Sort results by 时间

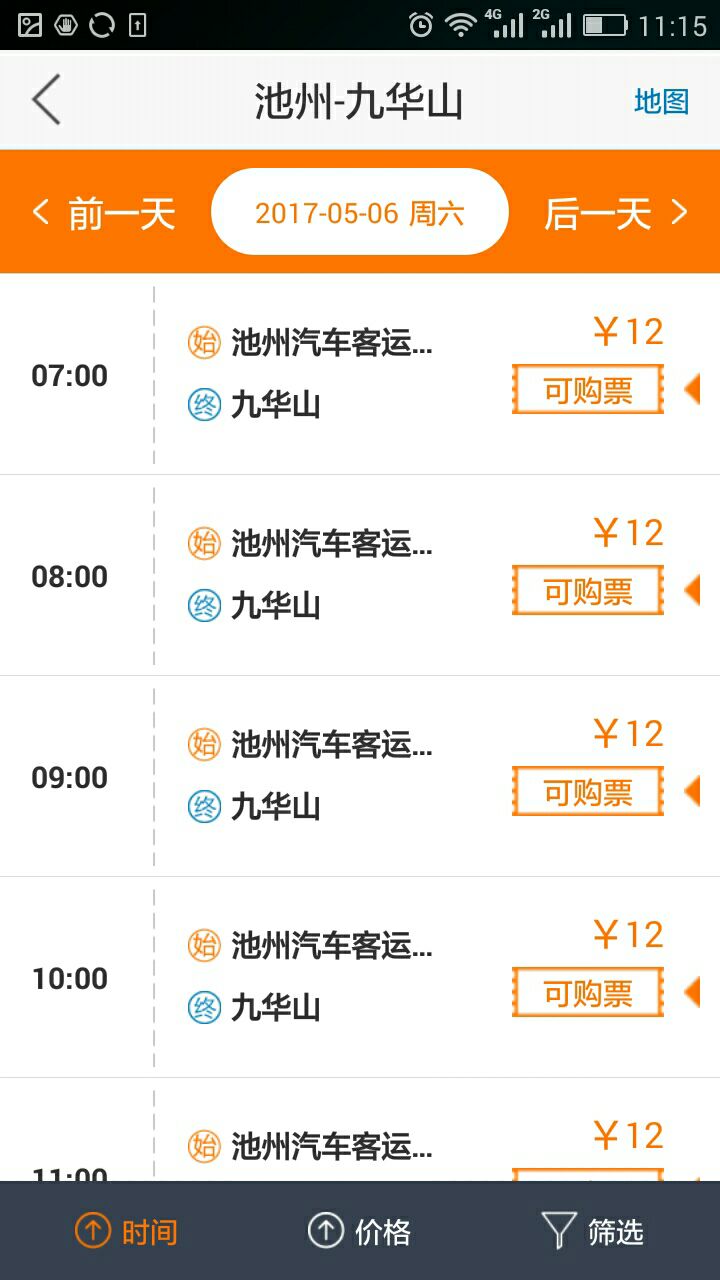point(126,1231)
